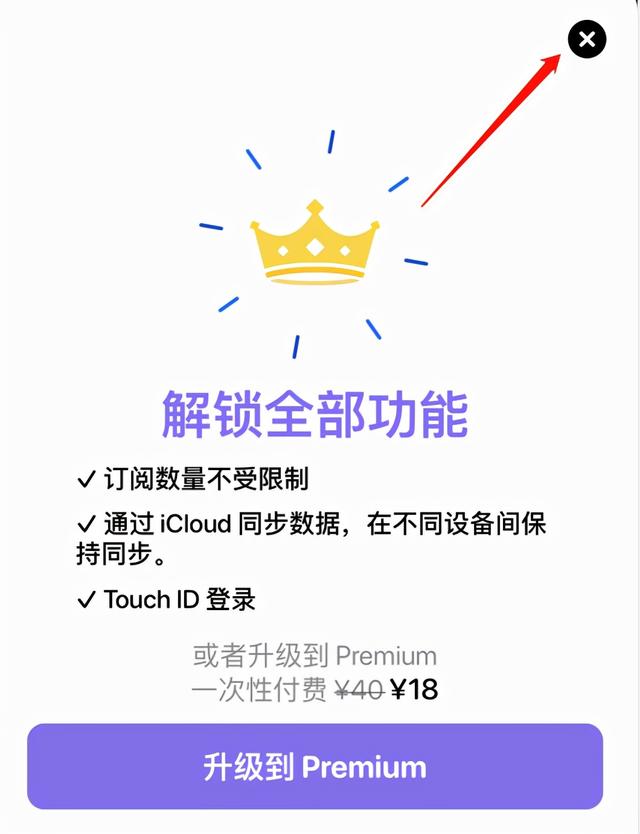Screen dimensions: 640x834
Task: Tap 升级到 Premium button
Action: pyautogui.click(x=315, y=767)
